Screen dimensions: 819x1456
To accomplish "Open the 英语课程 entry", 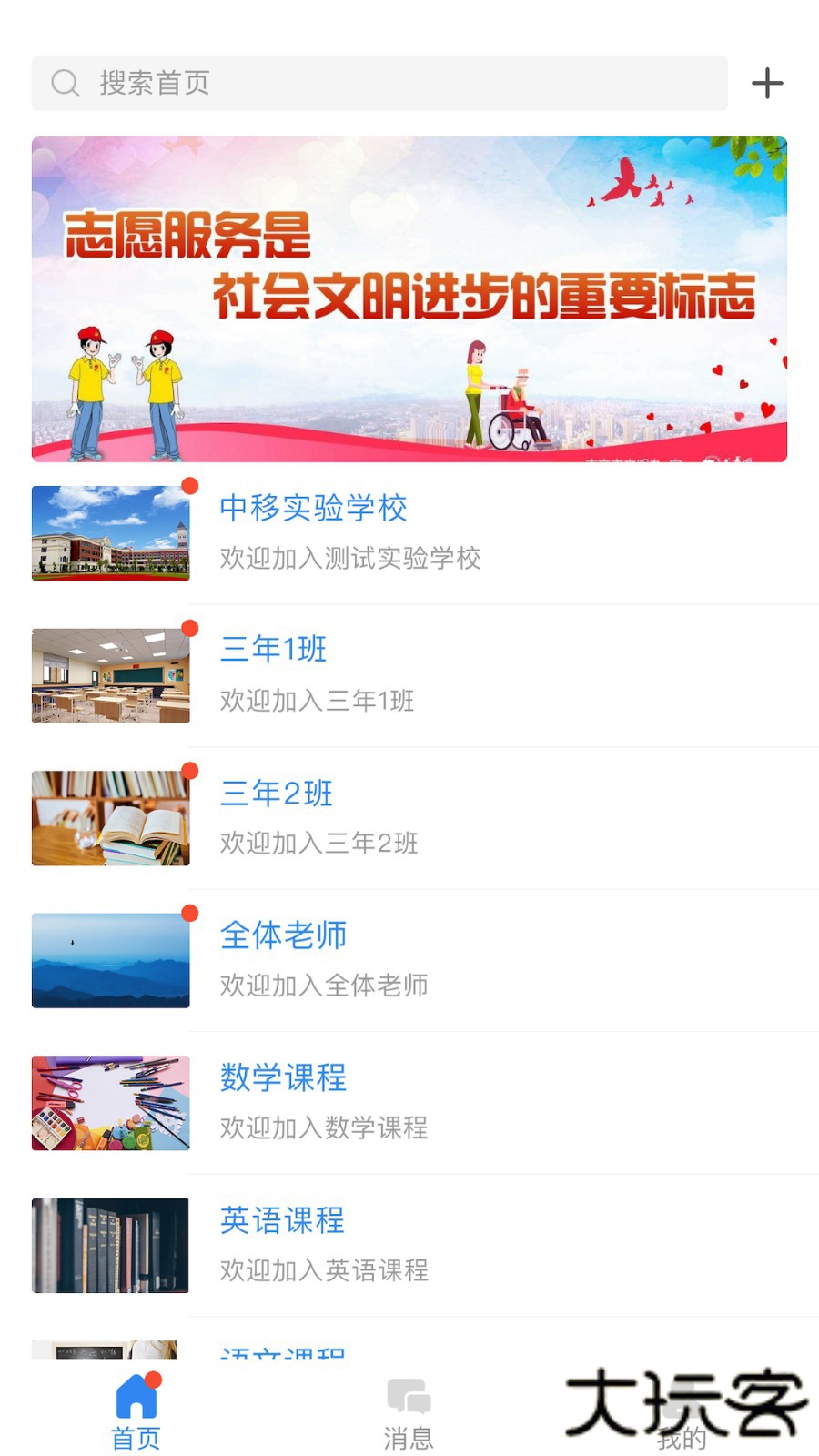I will point(282,1221).
